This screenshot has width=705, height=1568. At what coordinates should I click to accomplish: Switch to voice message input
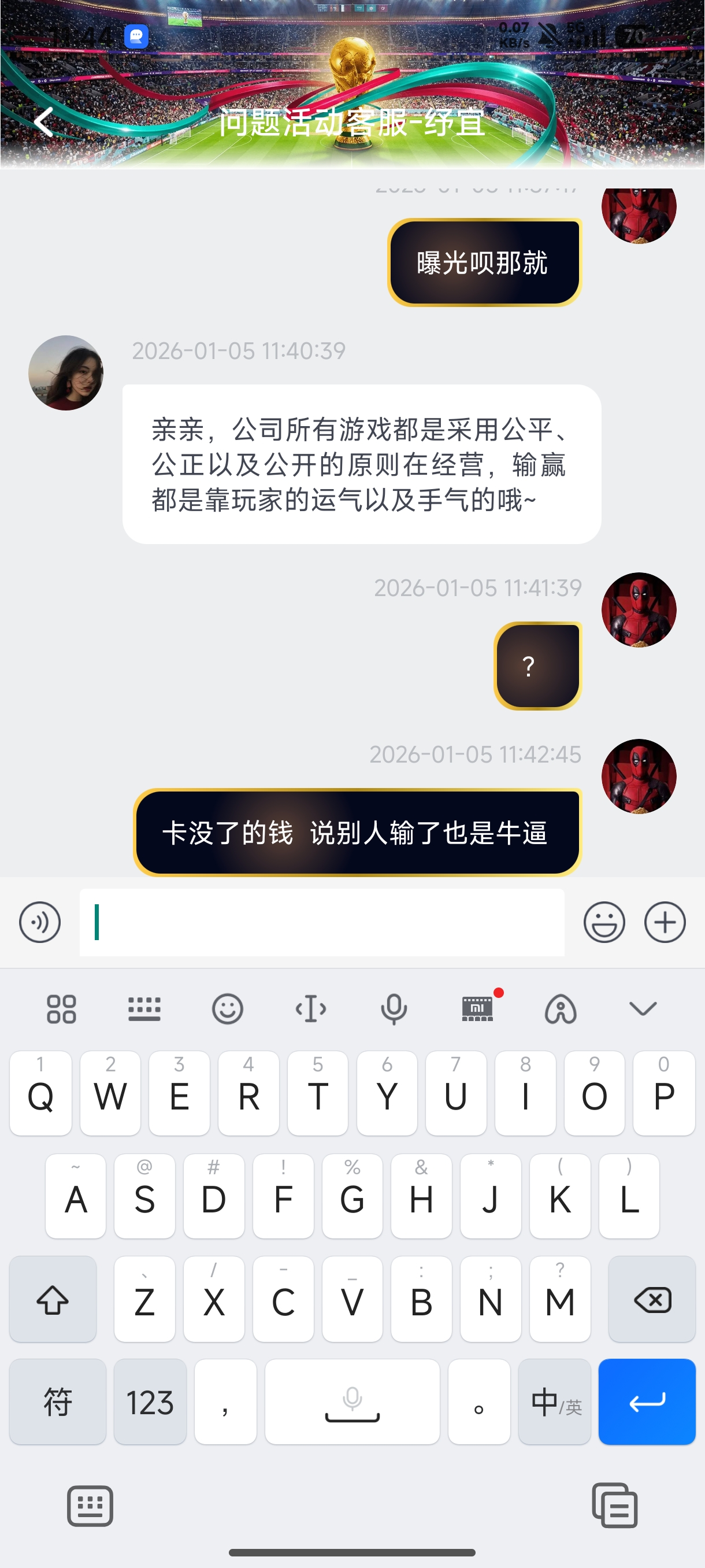click(39, 922)
